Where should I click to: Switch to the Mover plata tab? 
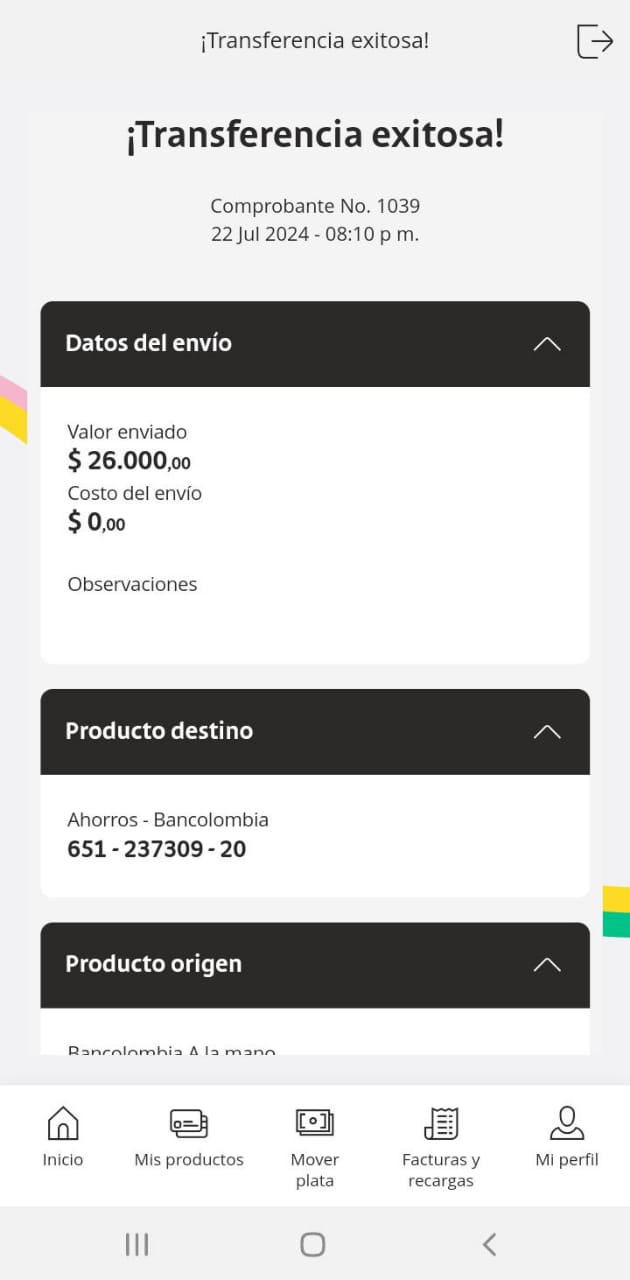point(315,1145)
